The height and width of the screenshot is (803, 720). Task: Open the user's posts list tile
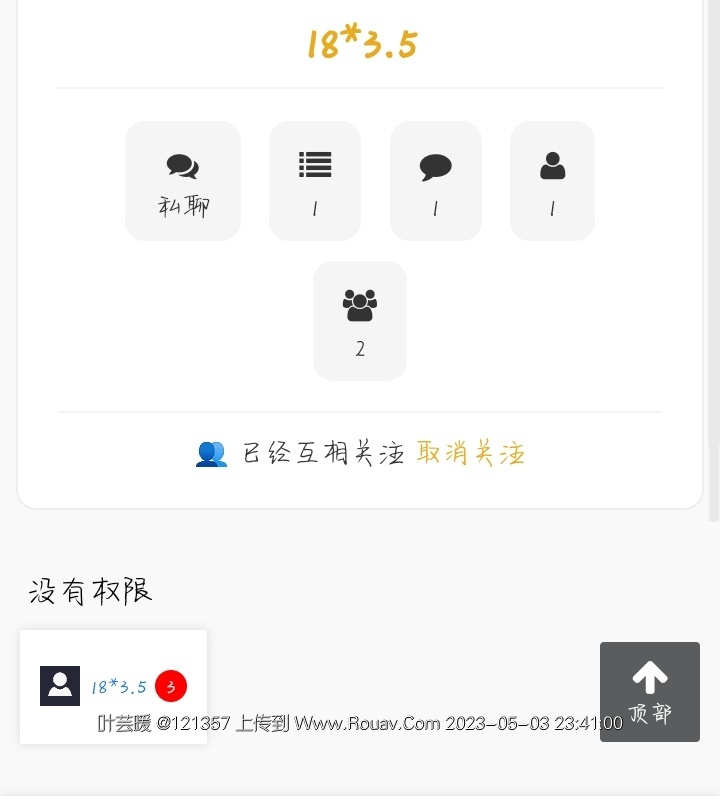tap(315, 181)
